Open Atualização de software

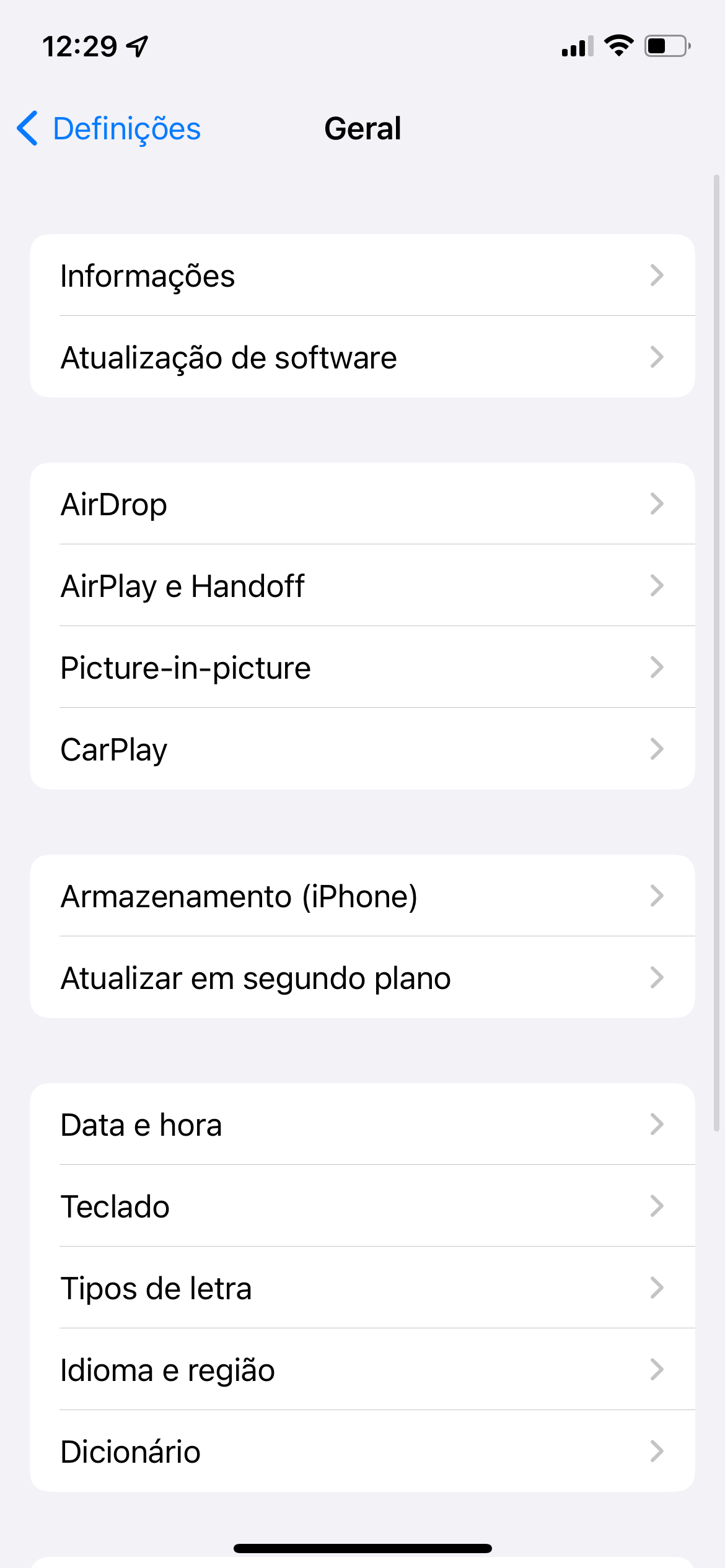click(x=362, y=357)
